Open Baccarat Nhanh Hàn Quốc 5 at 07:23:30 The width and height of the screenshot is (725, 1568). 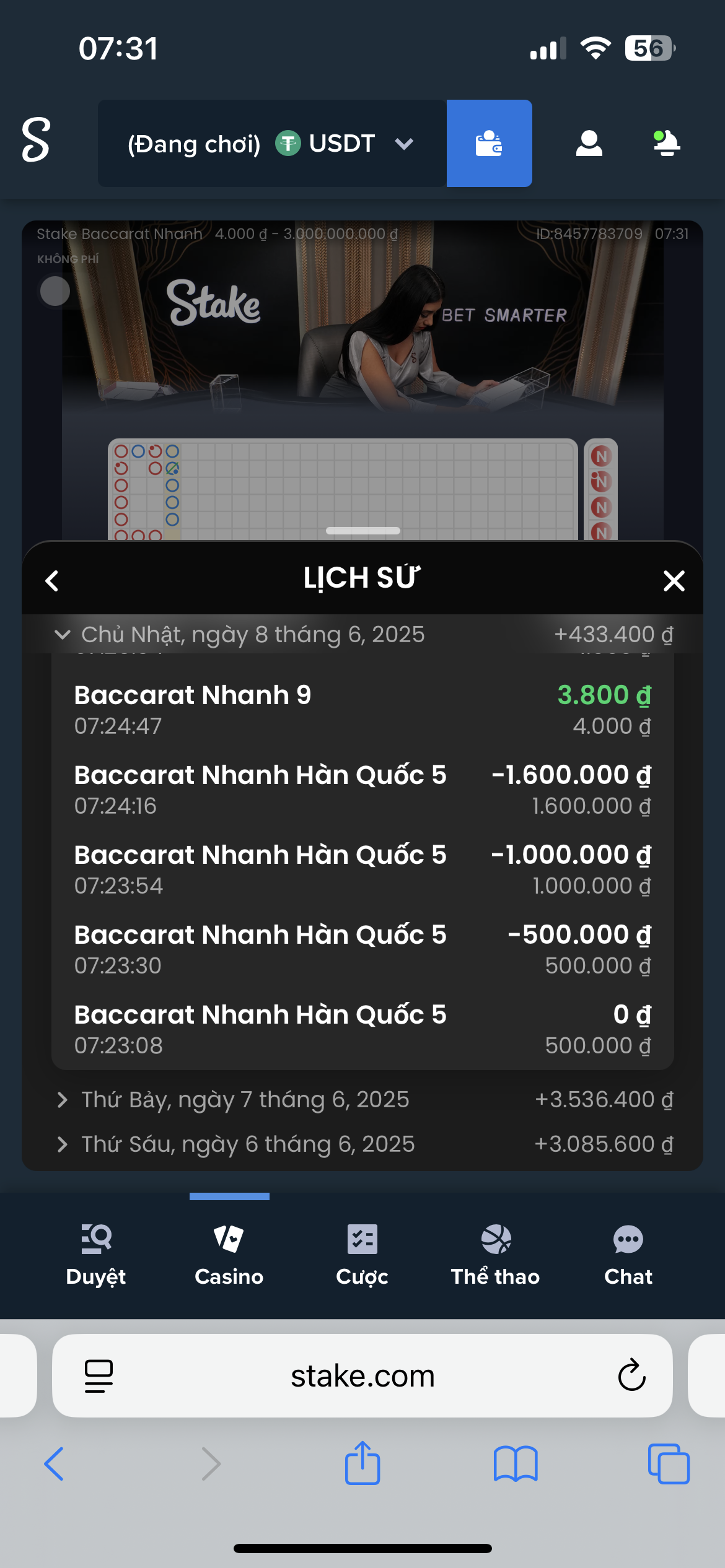click(x=362, y=949)
